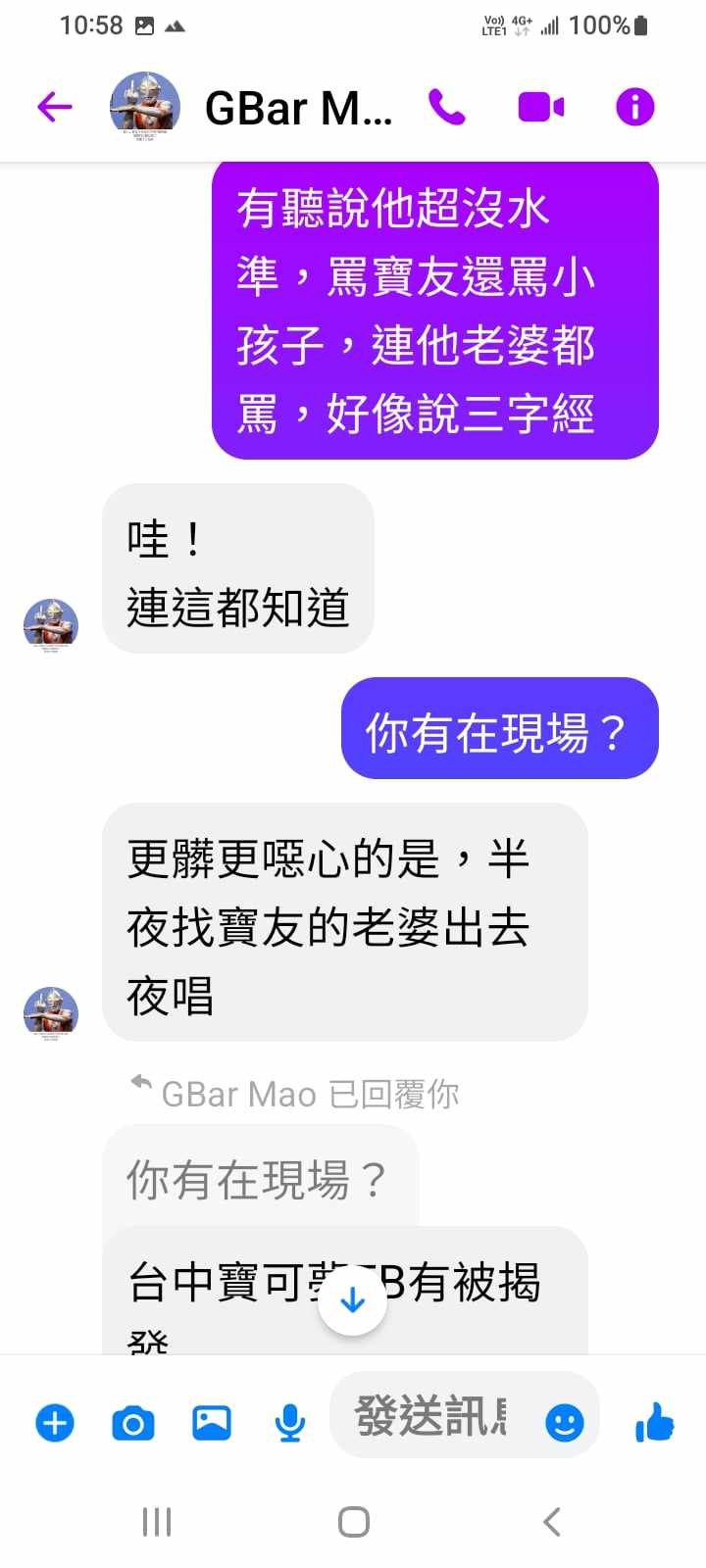Open conversation info details

[634, 107]
